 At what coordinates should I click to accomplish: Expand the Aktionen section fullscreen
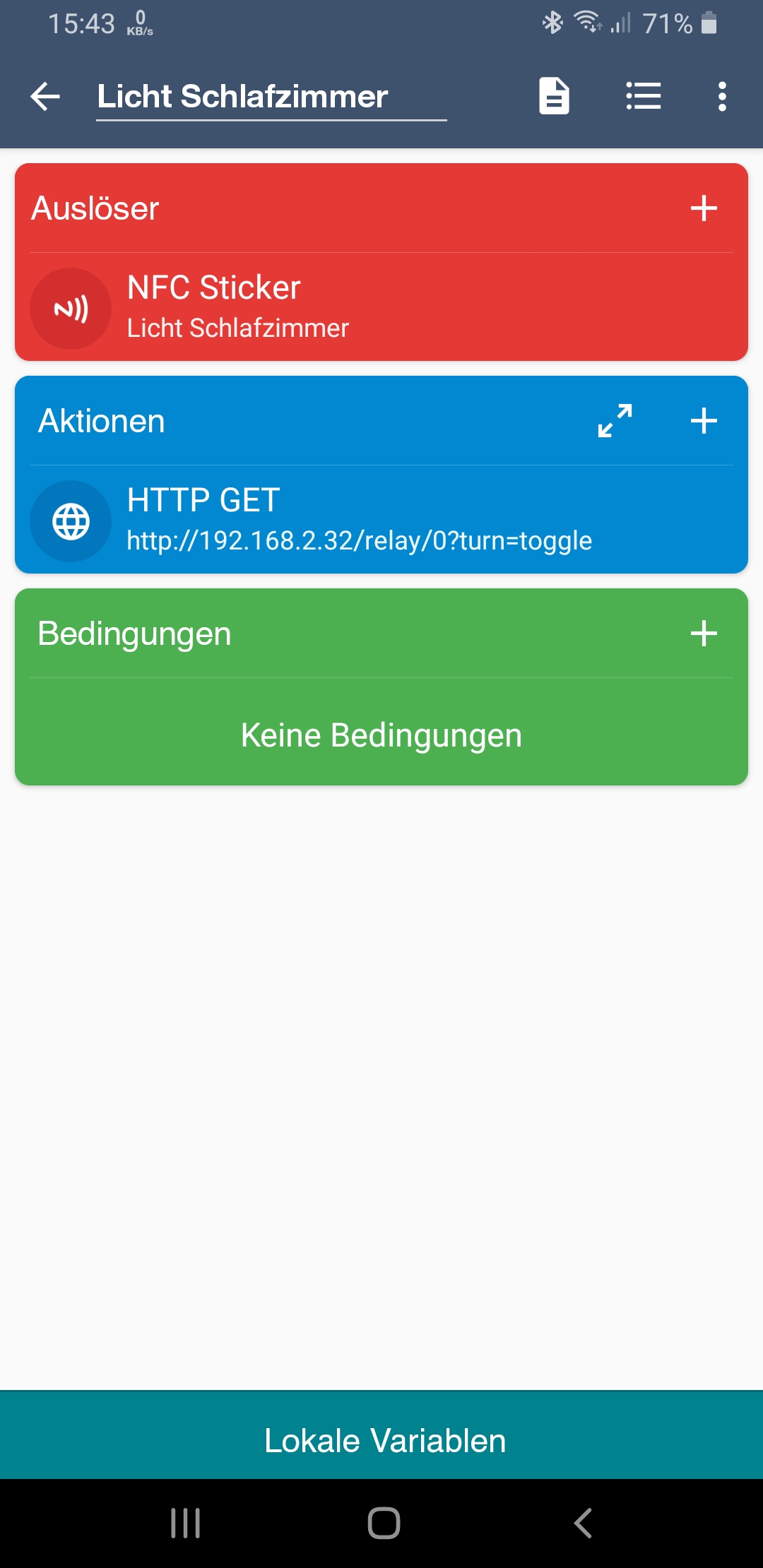point(615,421)
